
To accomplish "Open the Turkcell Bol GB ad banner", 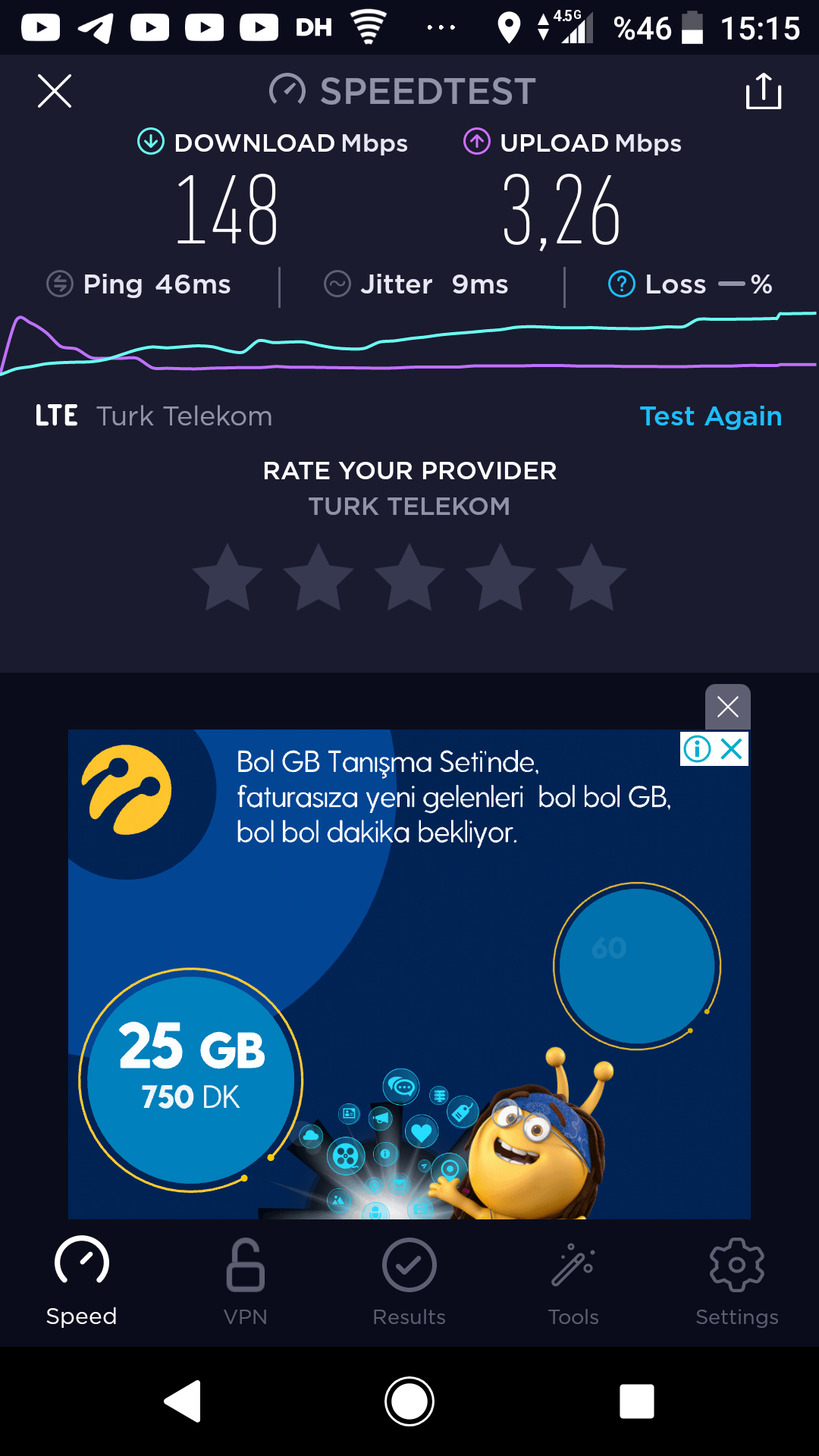I will tap(409, 974).
